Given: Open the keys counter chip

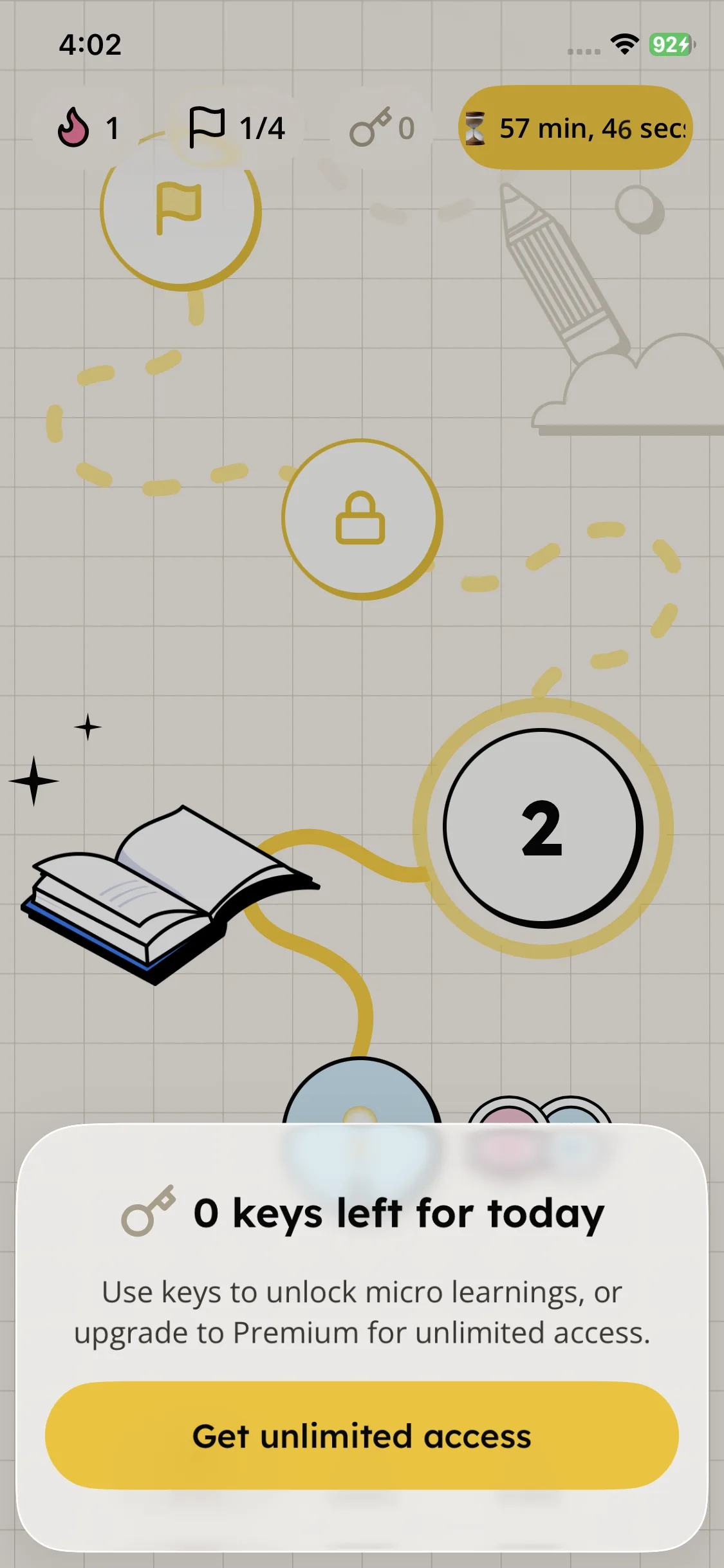Looking at the screenshot, I should click(x=382, y=128).
